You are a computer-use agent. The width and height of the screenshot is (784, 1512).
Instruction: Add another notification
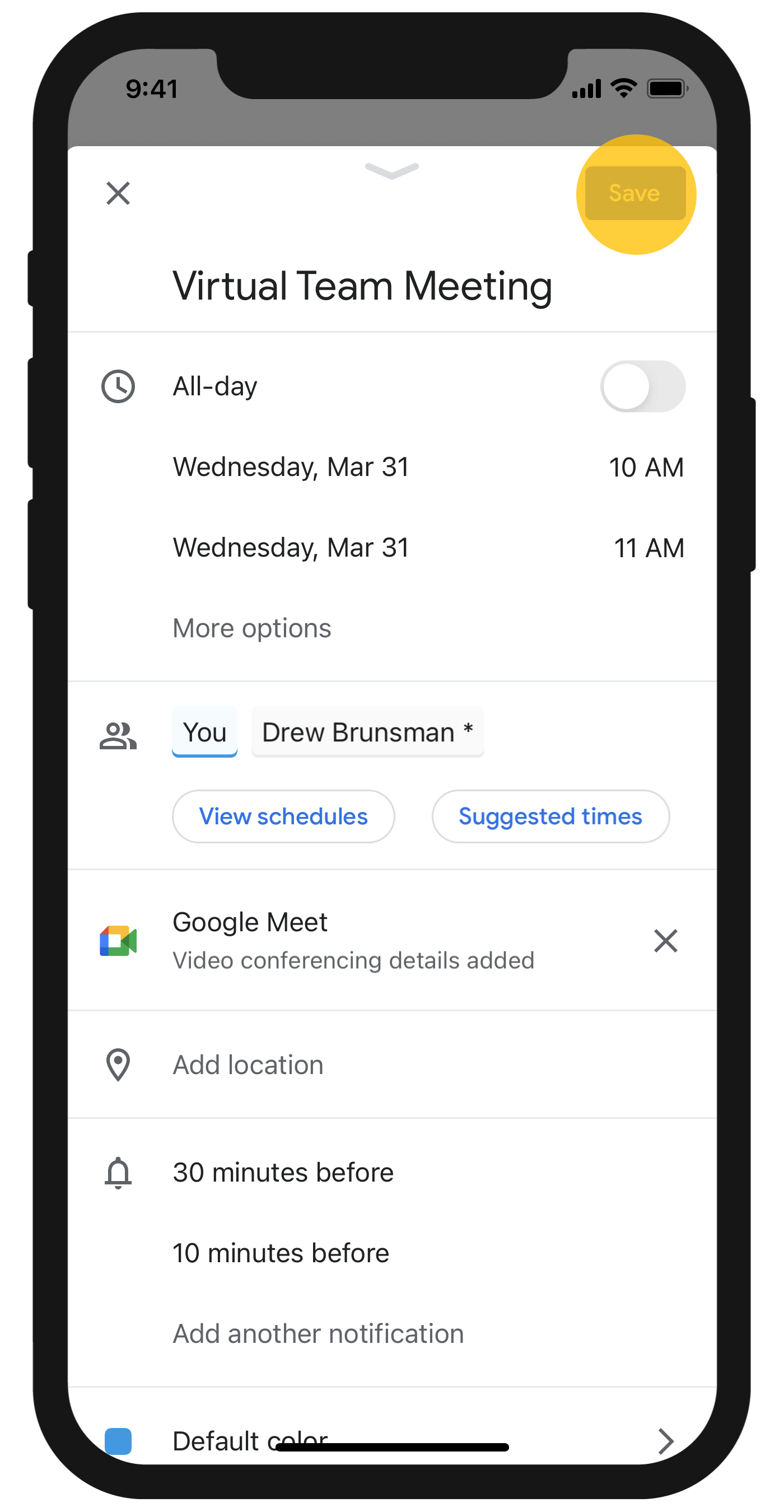(318, 1333)
